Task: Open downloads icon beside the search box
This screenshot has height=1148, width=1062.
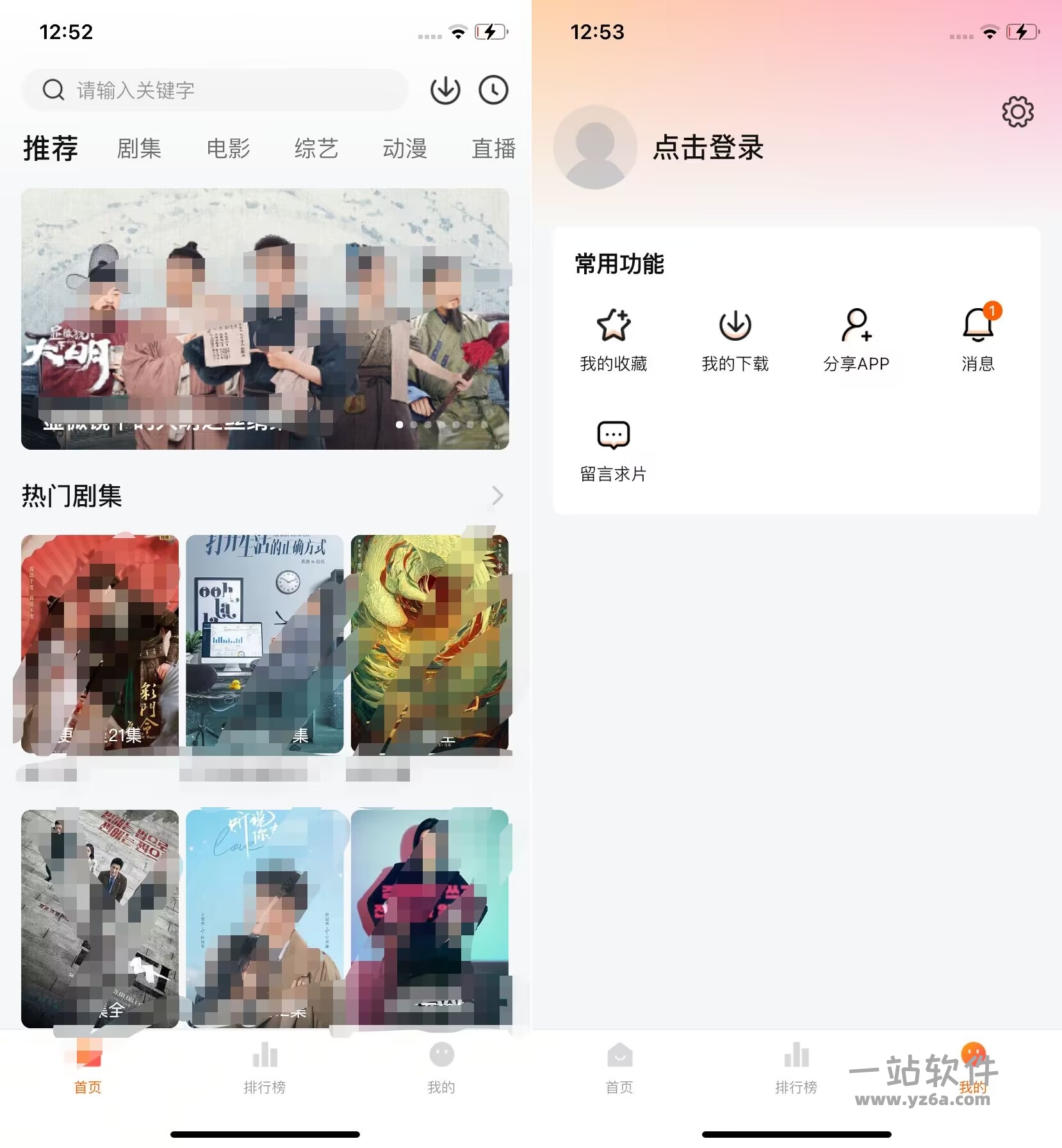Action: [x=445, y=90]
